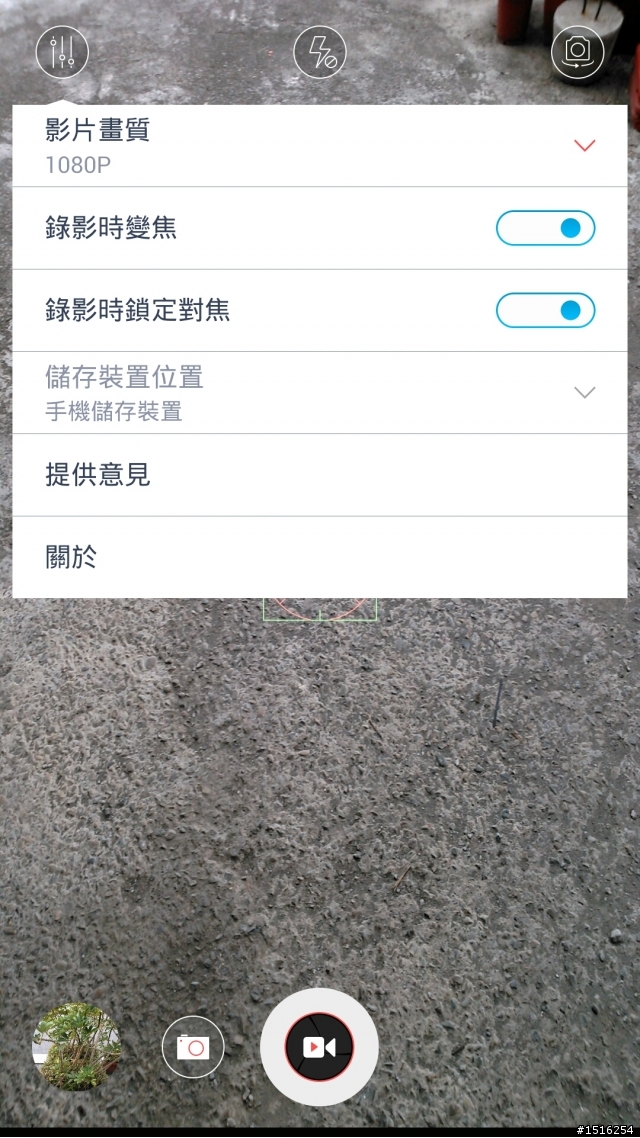Open the last photo thumbnail in gallery

tap(76, 1046)
